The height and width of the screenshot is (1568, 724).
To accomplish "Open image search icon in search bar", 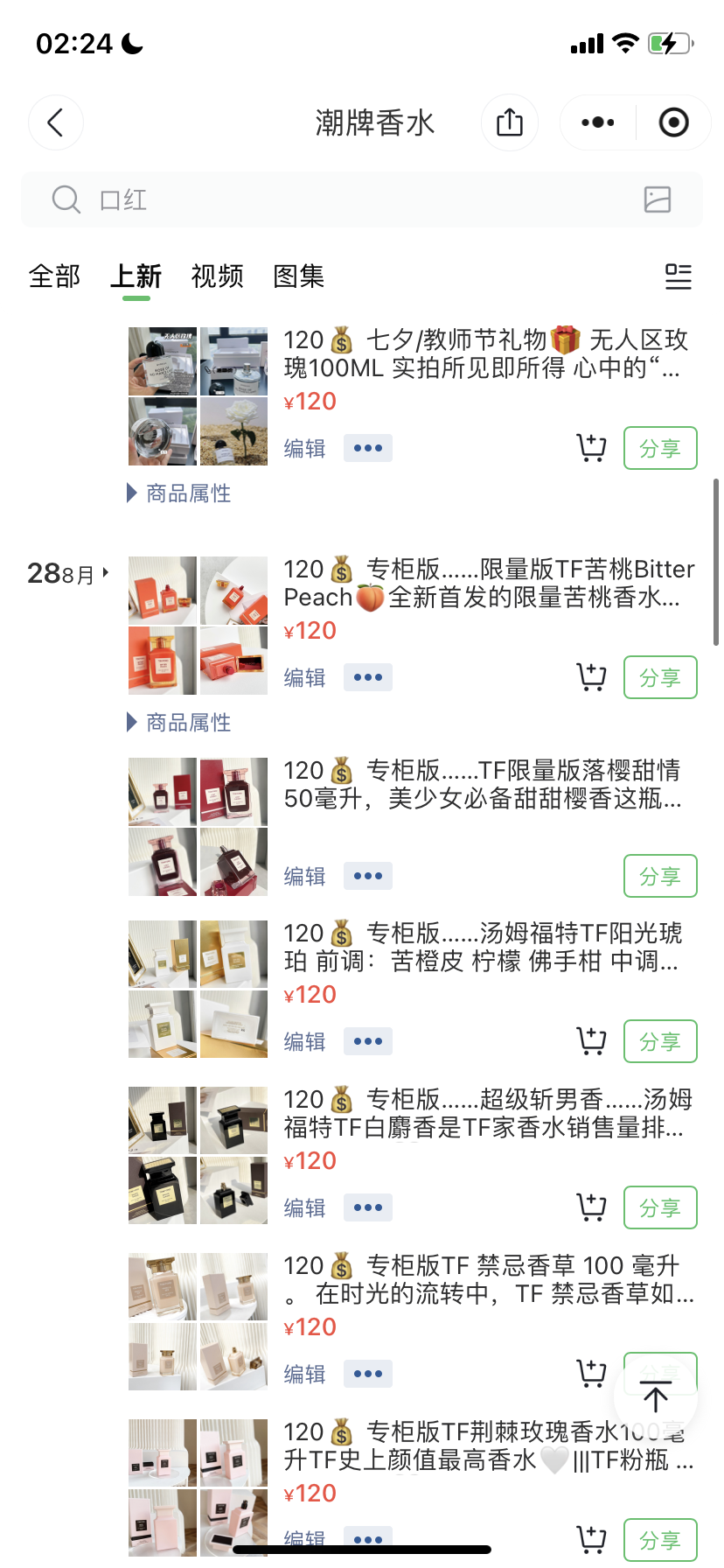I will 658,200.
